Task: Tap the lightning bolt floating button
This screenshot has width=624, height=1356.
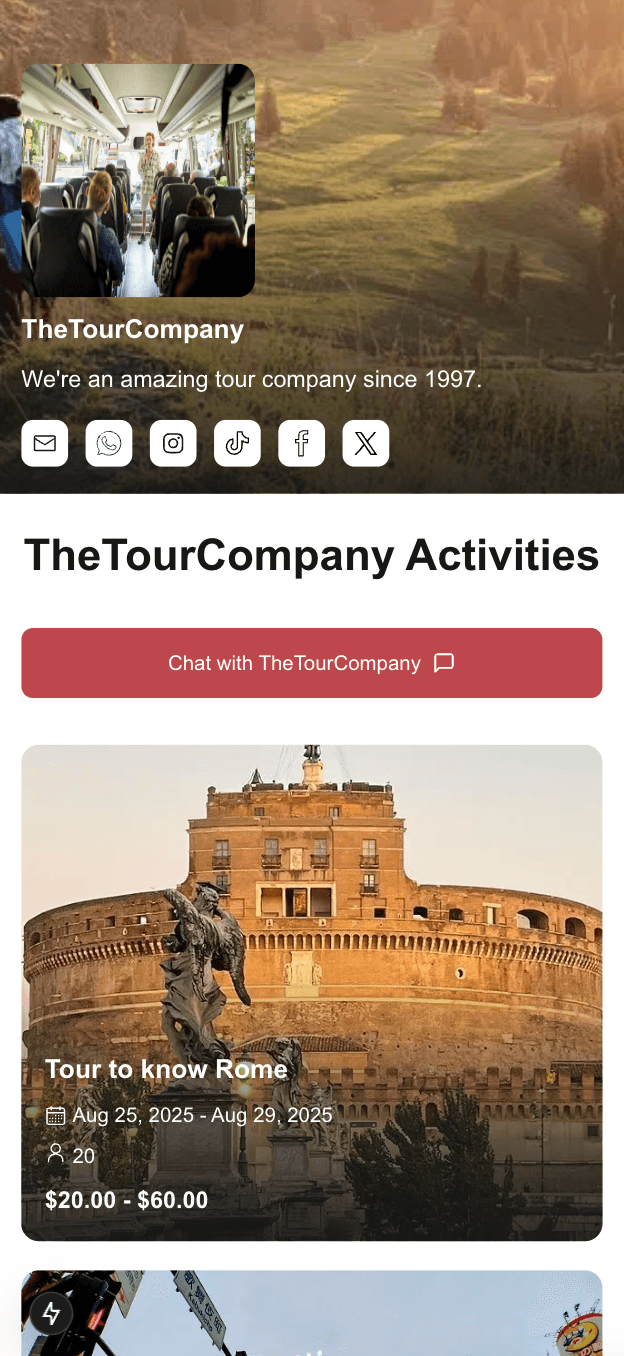Action: [51, 1313]
